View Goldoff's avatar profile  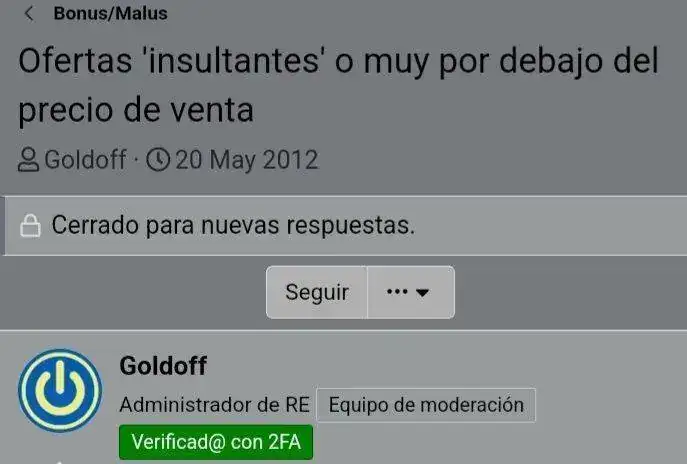(x=60, y=390)
